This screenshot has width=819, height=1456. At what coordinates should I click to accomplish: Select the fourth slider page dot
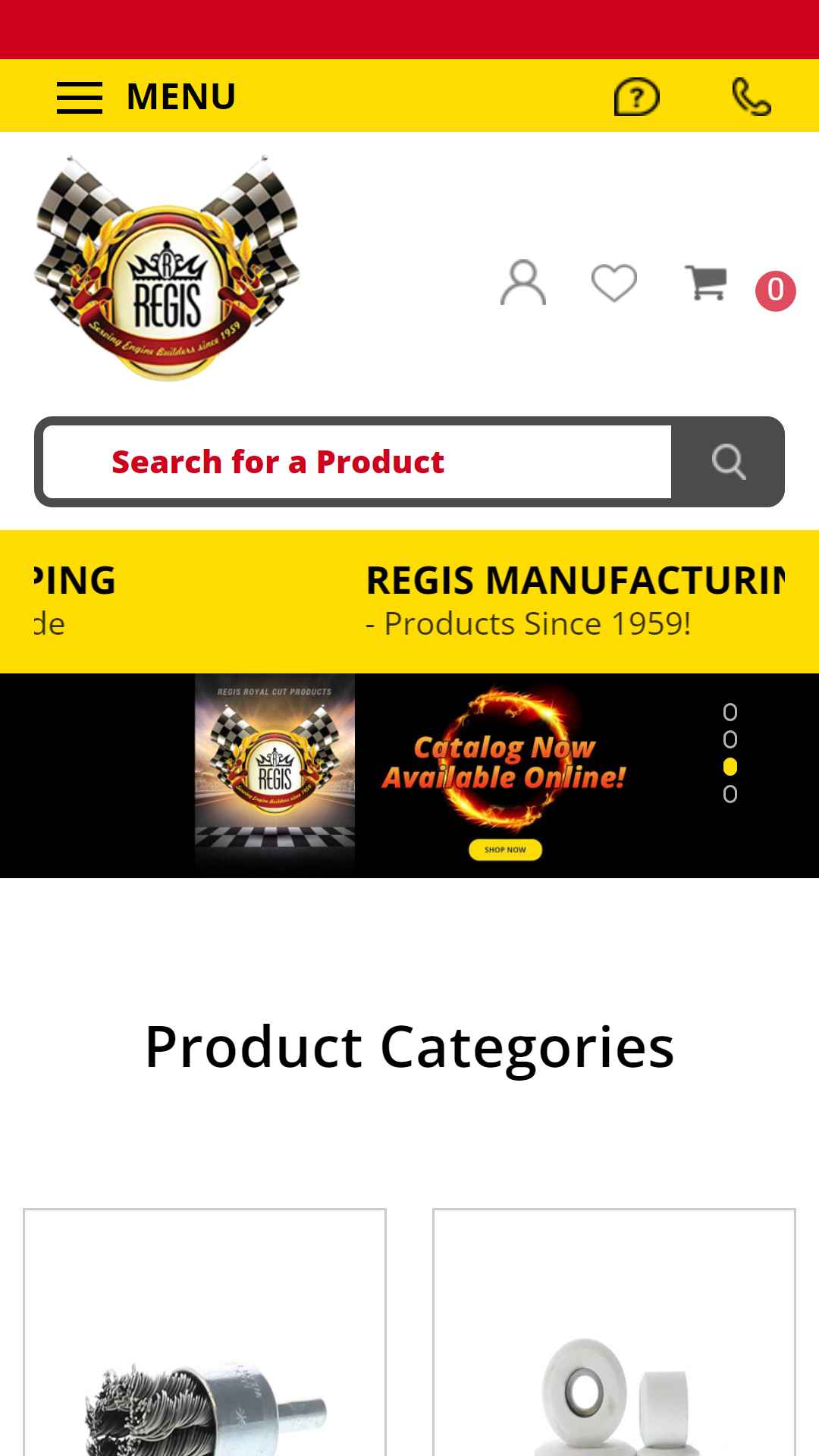(x=730, y=794)
